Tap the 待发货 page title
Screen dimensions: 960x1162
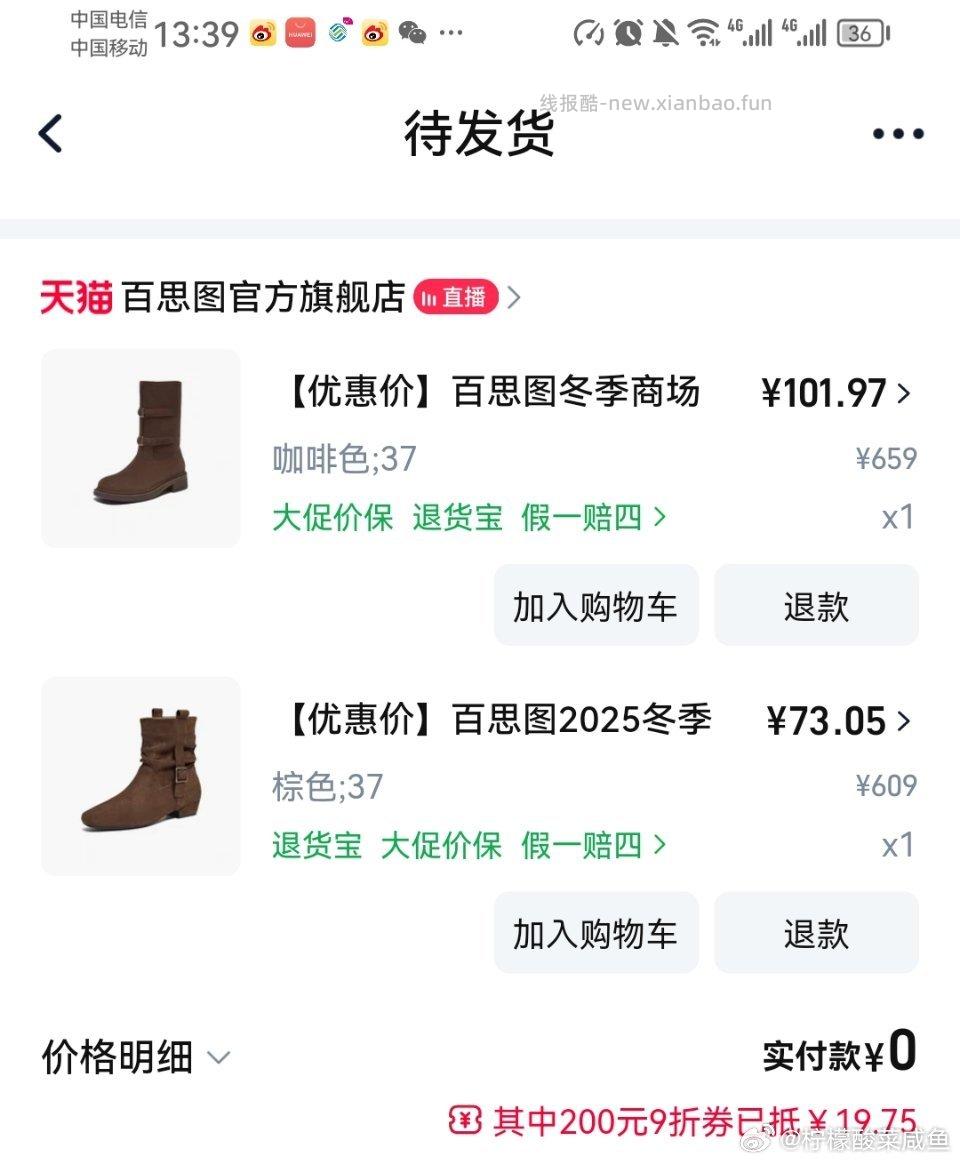coord(480,134)
